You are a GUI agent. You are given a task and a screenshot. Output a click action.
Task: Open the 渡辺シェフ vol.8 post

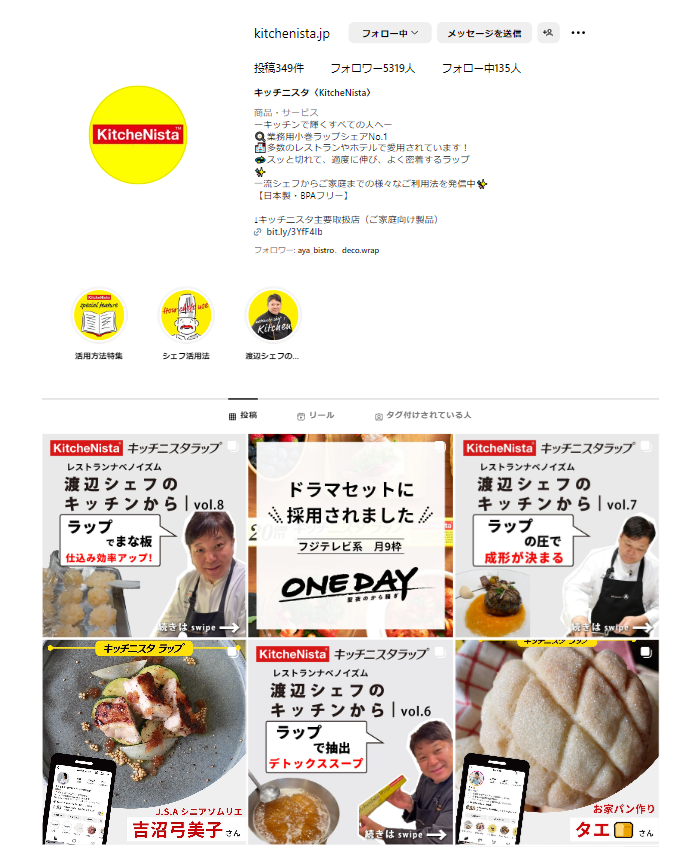(x=143, y=535)
